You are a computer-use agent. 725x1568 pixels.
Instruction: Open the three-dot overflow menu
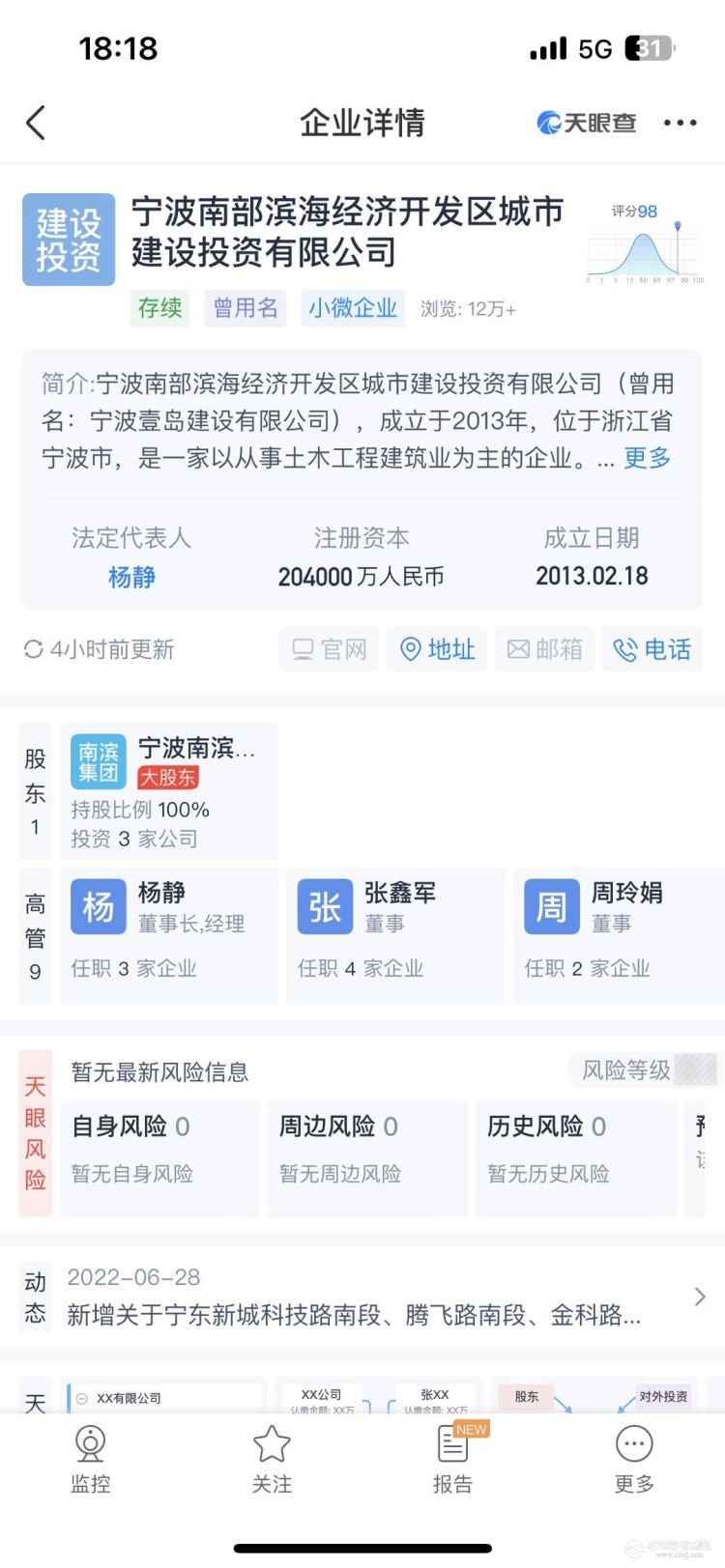[680, 123]
